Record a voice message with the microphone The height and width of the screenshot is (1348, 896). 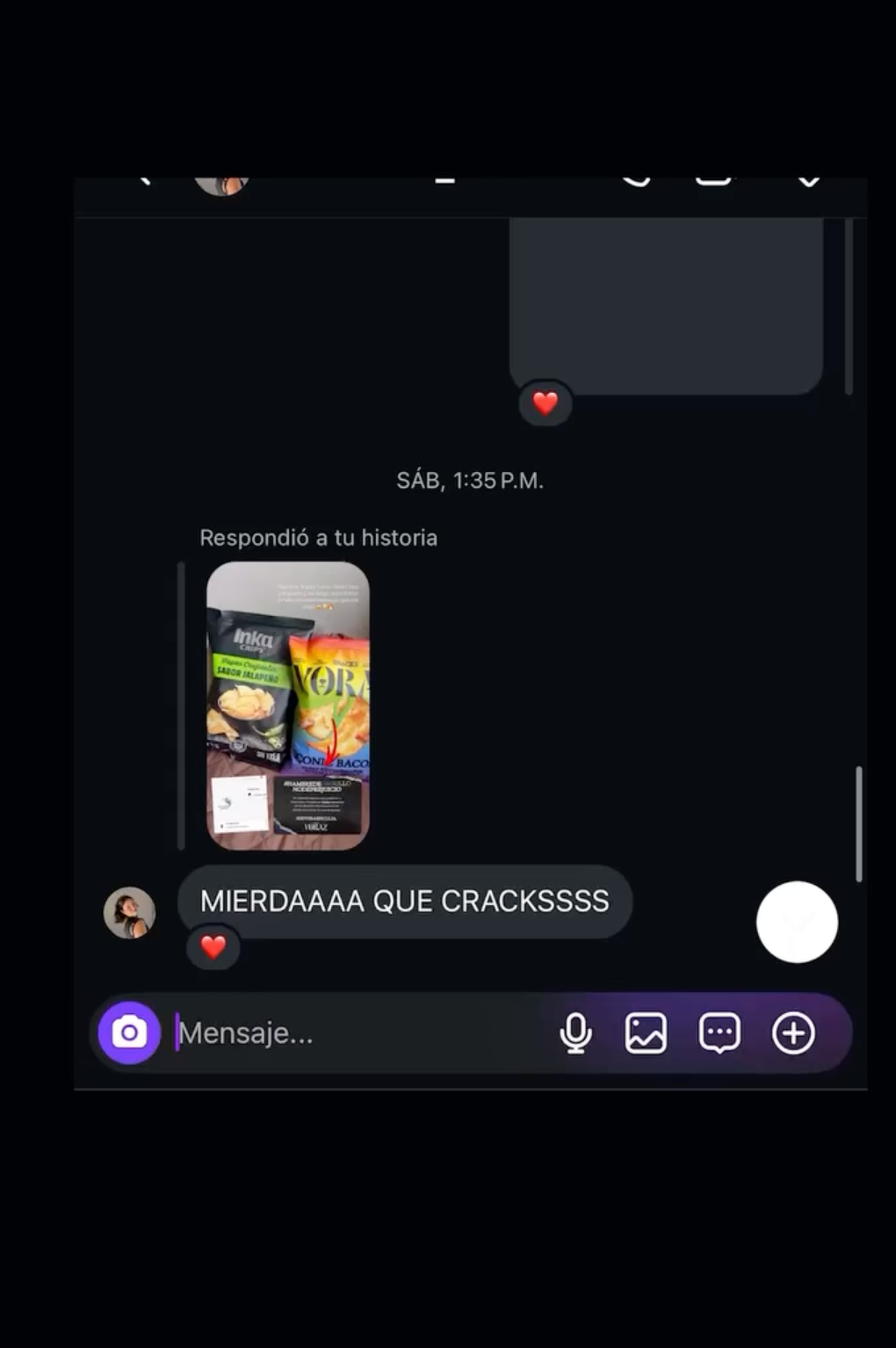(x=575, y=1033)
